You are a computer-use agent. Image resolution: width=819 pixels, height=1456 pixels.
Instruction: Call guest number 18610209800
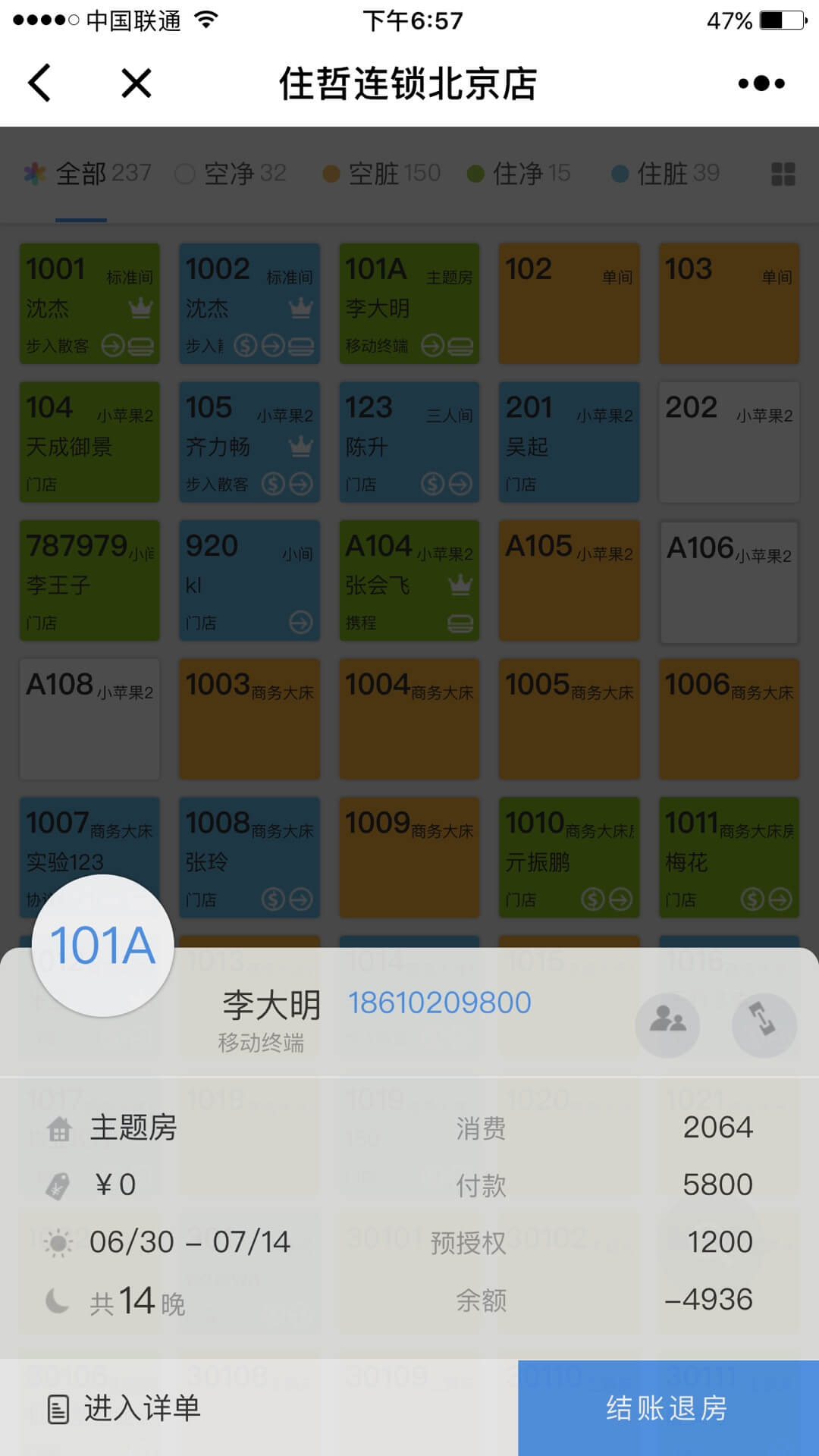[439, 1003]
